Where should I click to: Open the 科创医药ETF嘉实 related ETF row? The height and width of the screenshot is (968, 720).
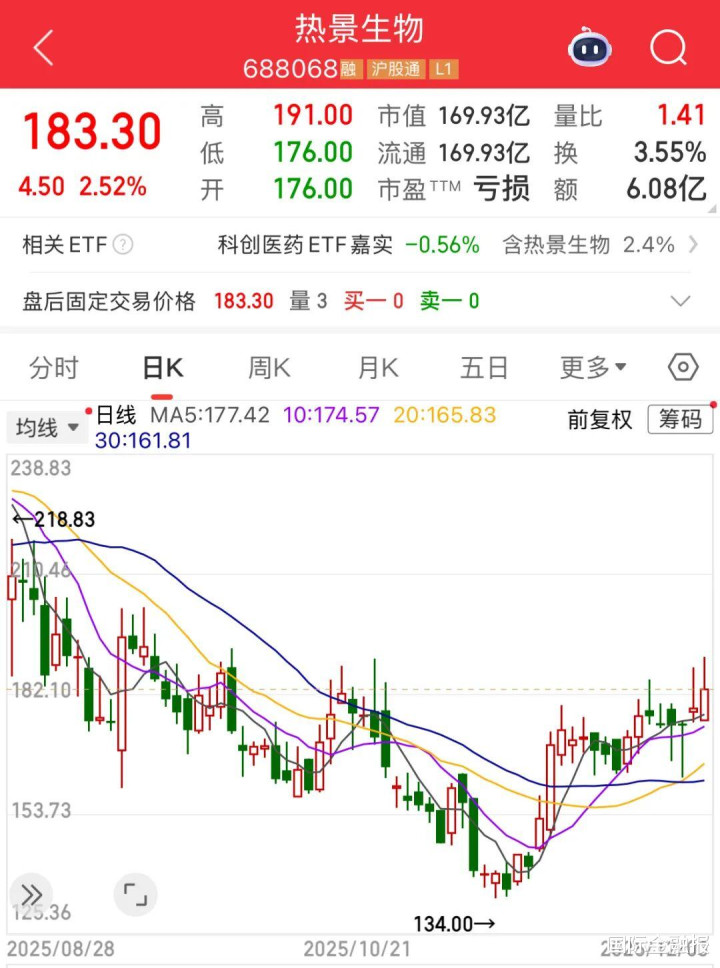[348, 245]
